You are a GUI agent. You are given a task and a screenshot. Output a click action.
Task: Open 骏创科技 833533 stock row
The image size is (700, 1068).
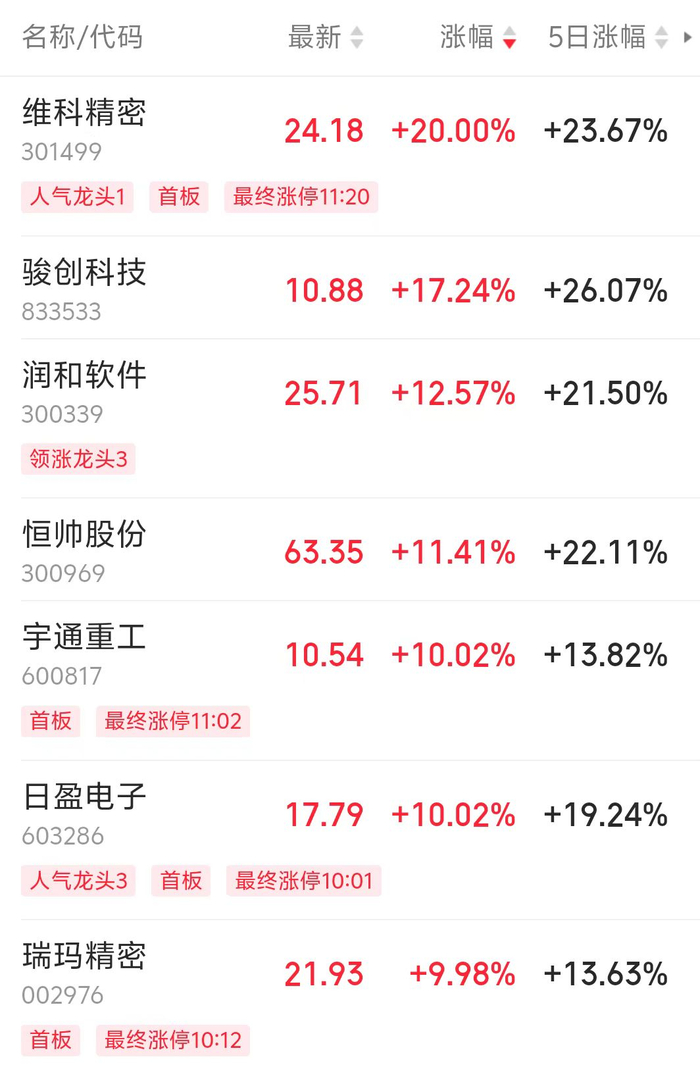[350, 287]
